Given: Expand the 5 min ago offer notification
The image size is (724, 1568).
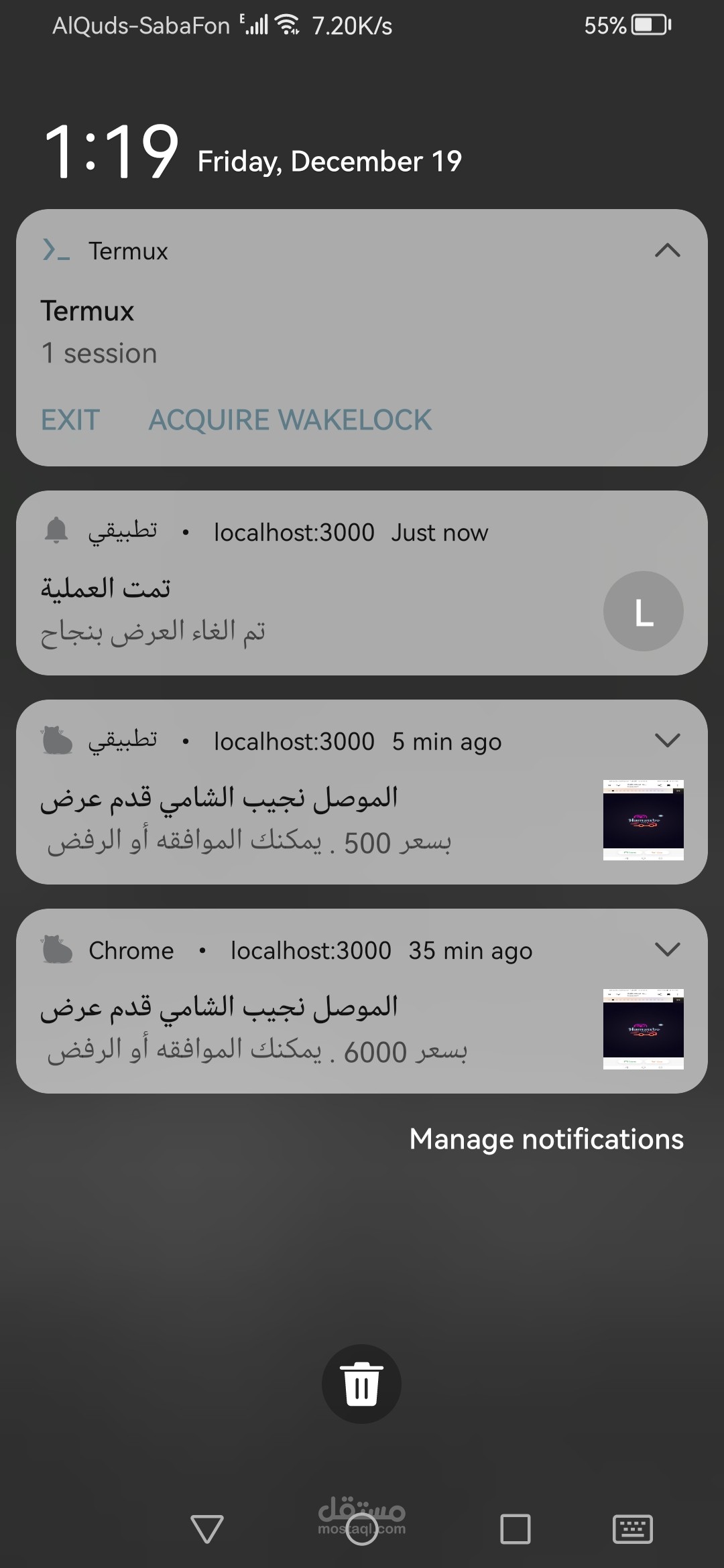Looking at the screenshot, I should tap(667, 740).
